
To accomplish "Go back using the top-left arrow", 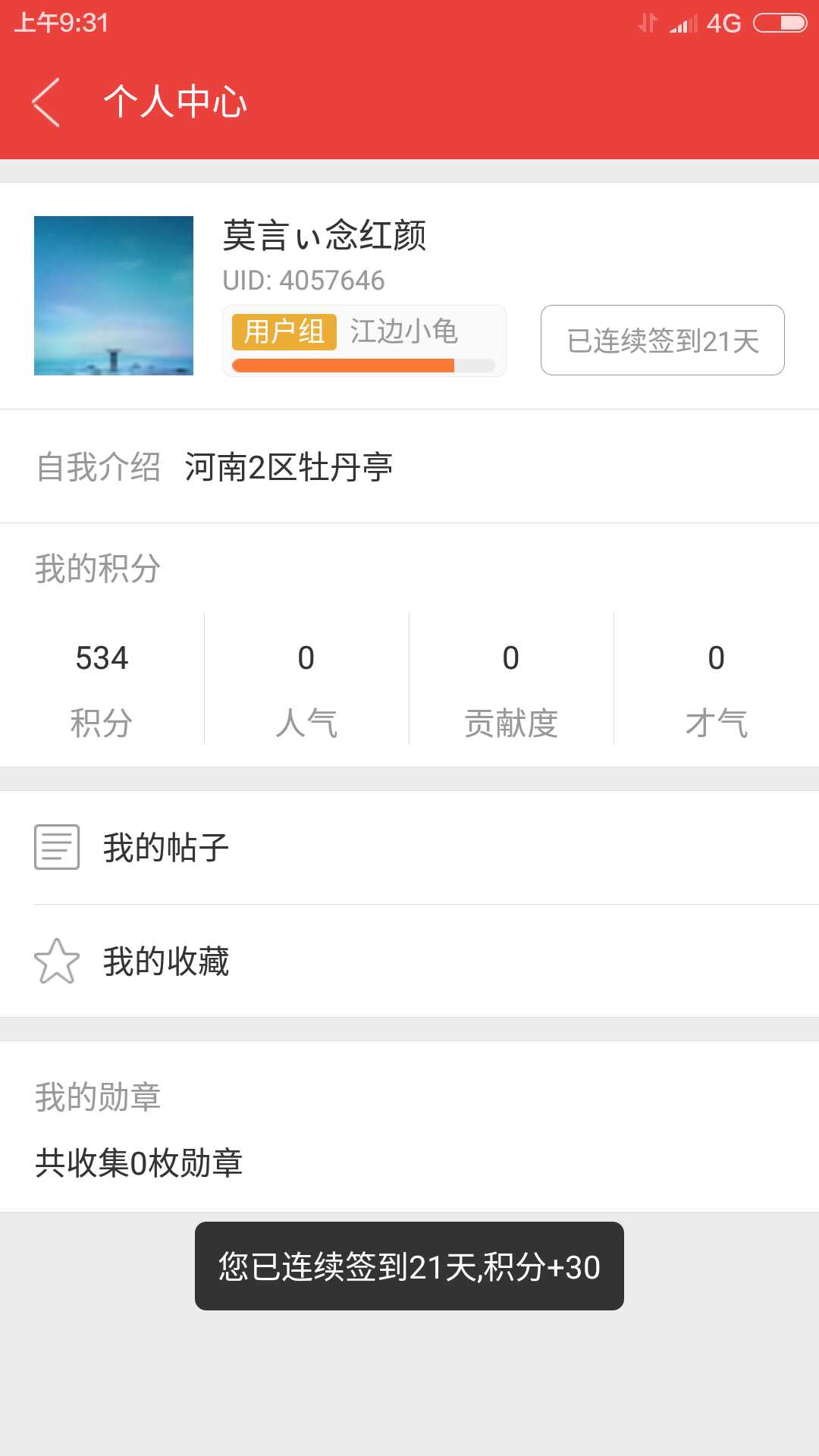I will pos(45,102).
